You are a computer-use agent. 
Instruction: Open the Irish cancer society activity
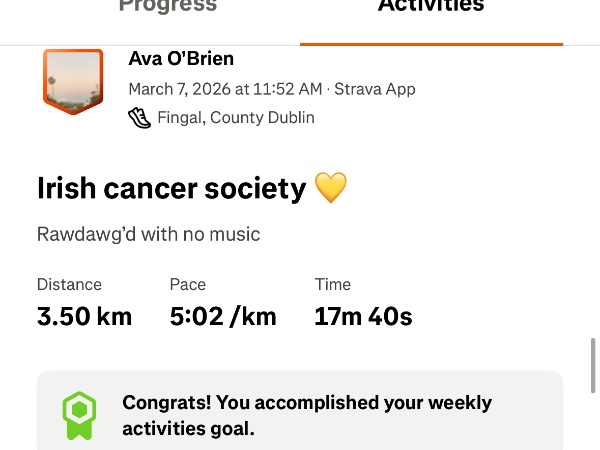tap(171, 188)
